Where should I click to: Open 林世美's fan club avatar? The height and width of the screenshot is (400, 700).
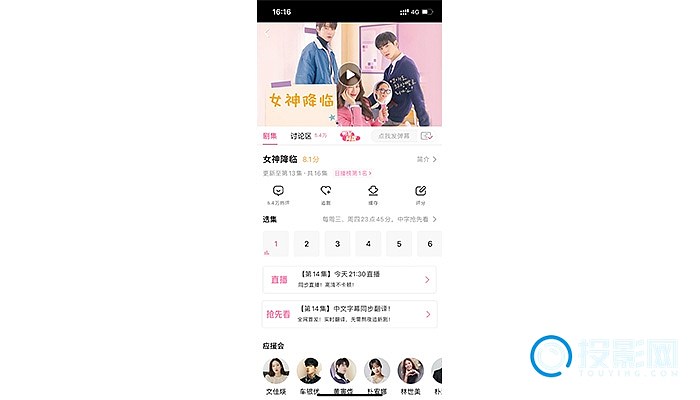[x=410, y=371]
